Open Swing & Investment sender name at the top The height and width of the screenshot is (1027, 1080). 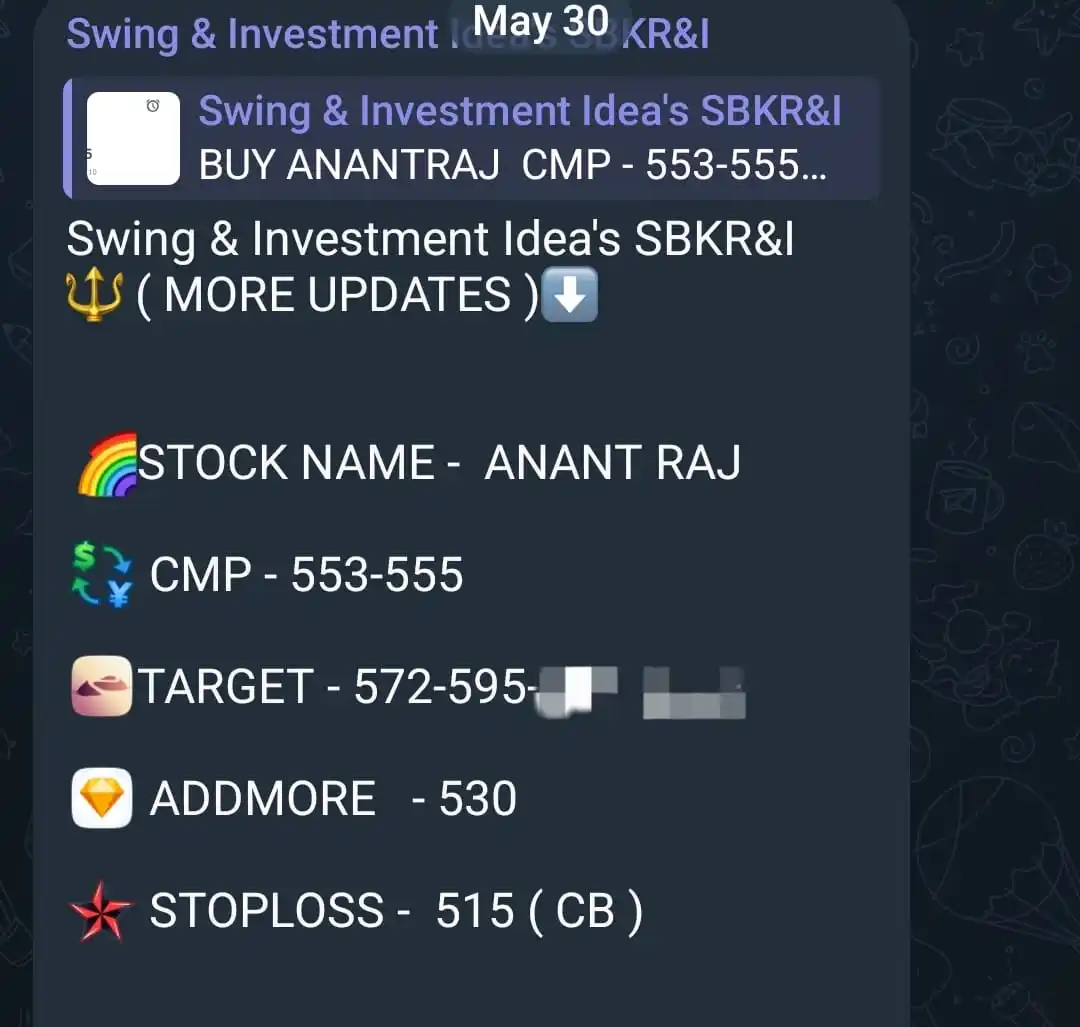pos(250,34)
